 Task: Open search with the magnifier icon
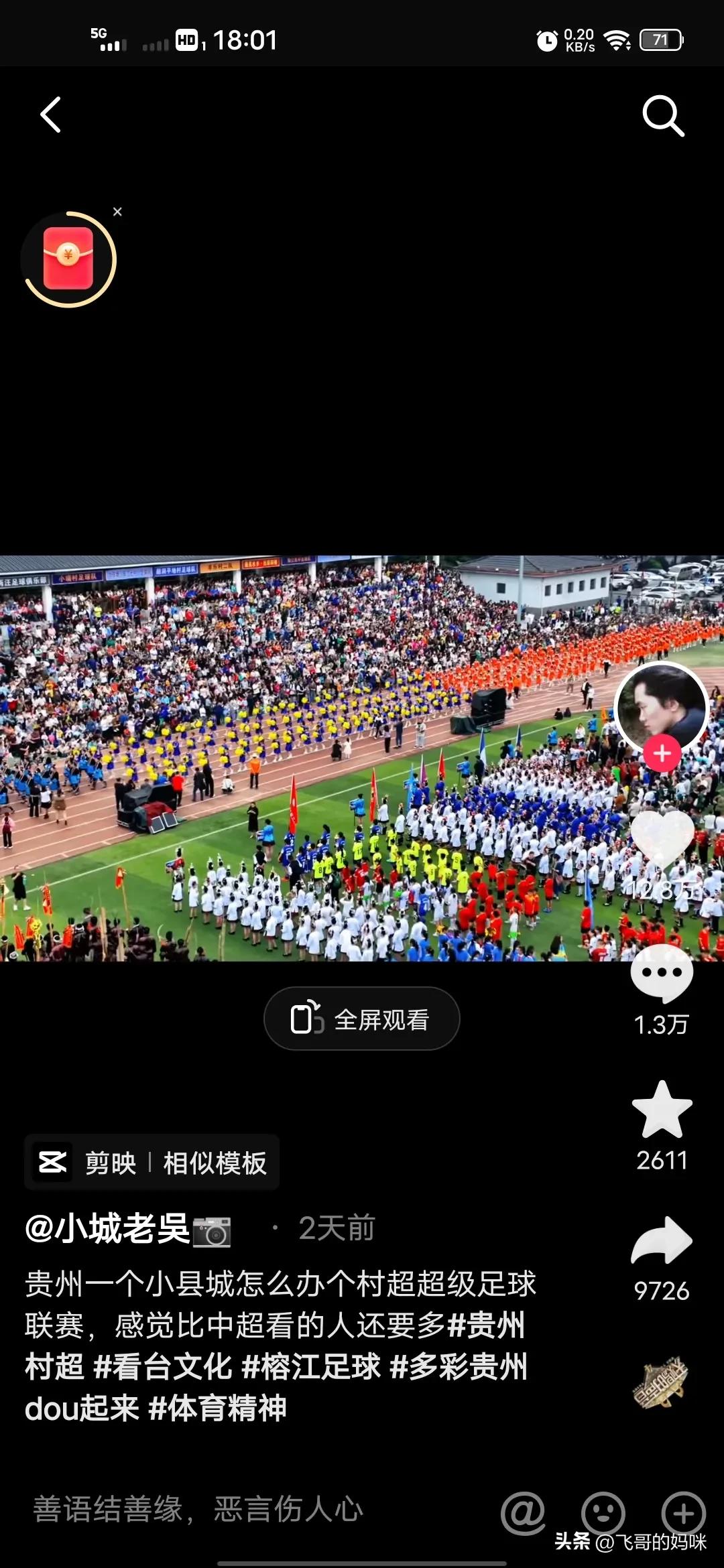coord(662,116)
